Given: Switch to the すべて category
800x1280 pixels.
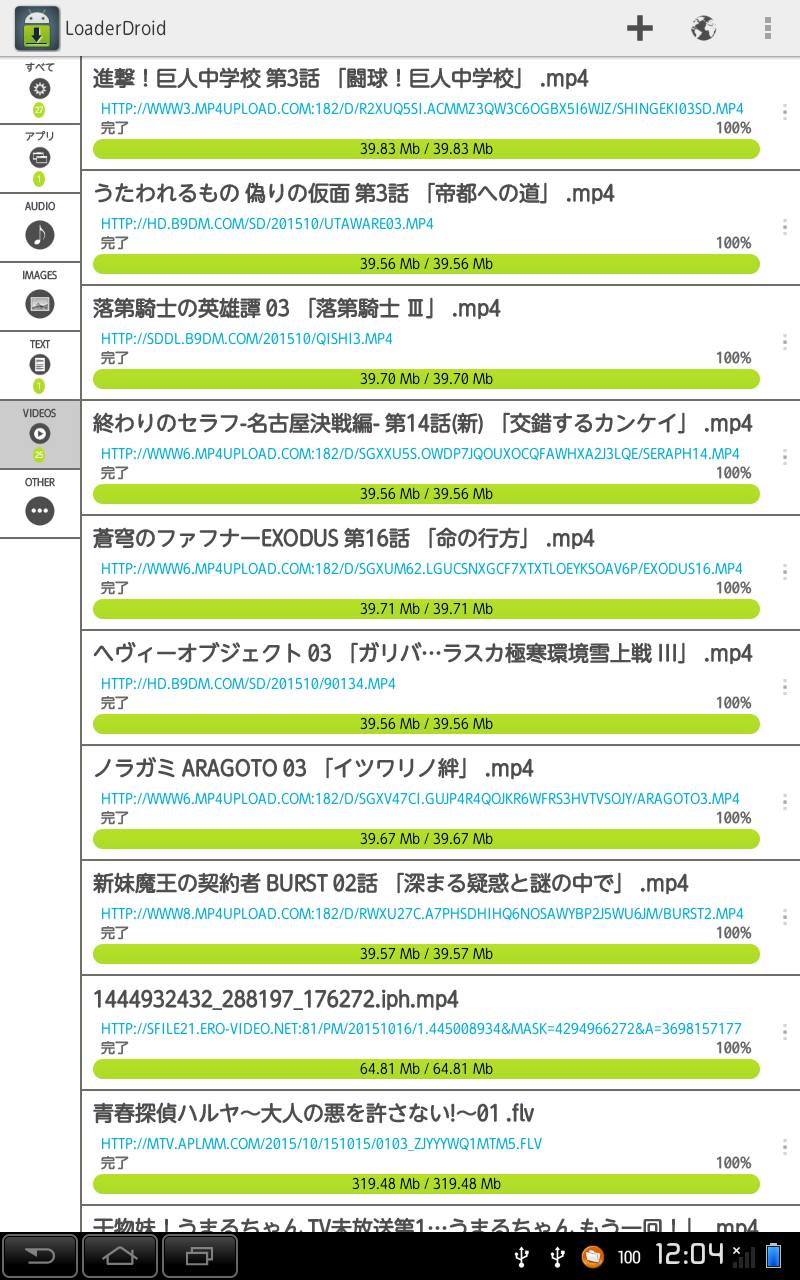Looking at the screenshot, I should click(x=40, y=89).
